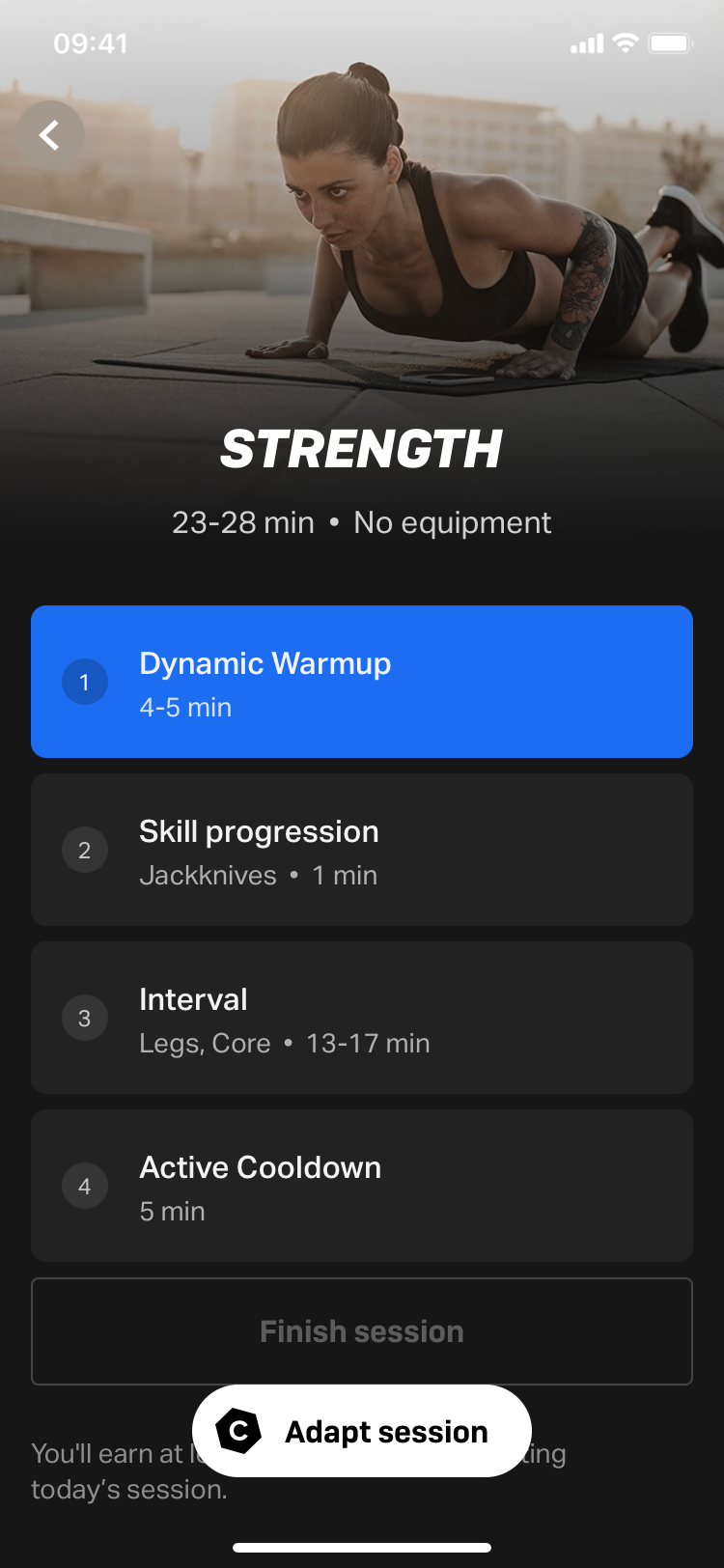Screen dimensions: 724x1568
Task: Start the Dynamic Warmup step
Action: (x=362, y=682)
